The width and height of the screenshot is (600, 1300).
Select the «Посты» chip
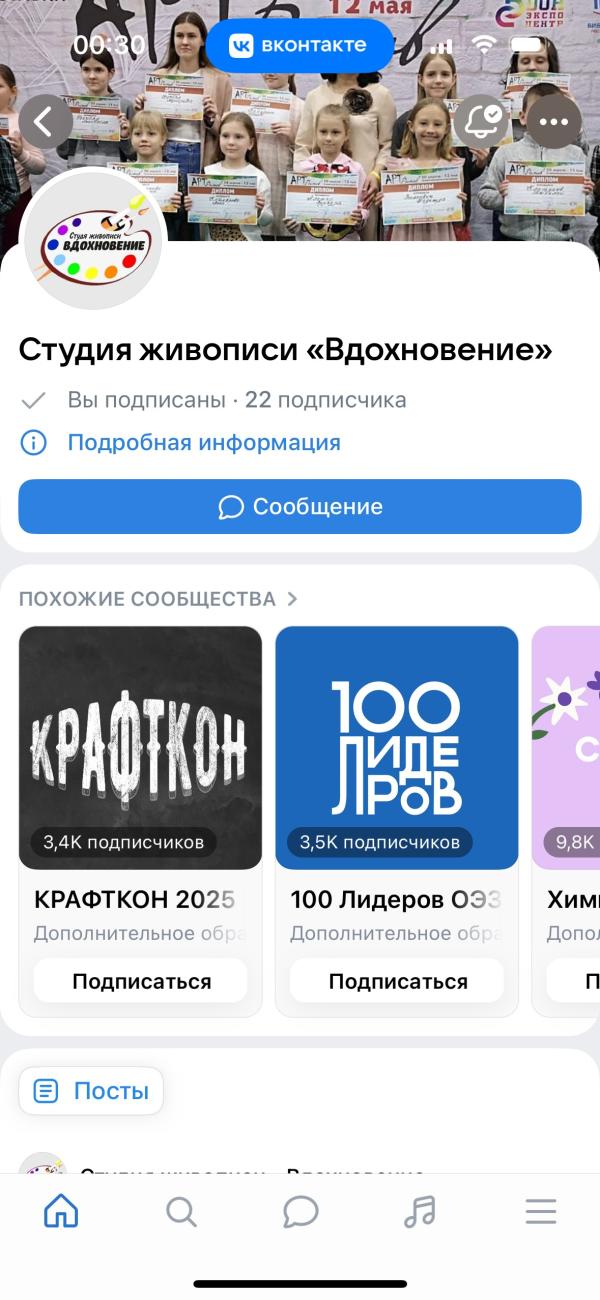point(91,1091)
